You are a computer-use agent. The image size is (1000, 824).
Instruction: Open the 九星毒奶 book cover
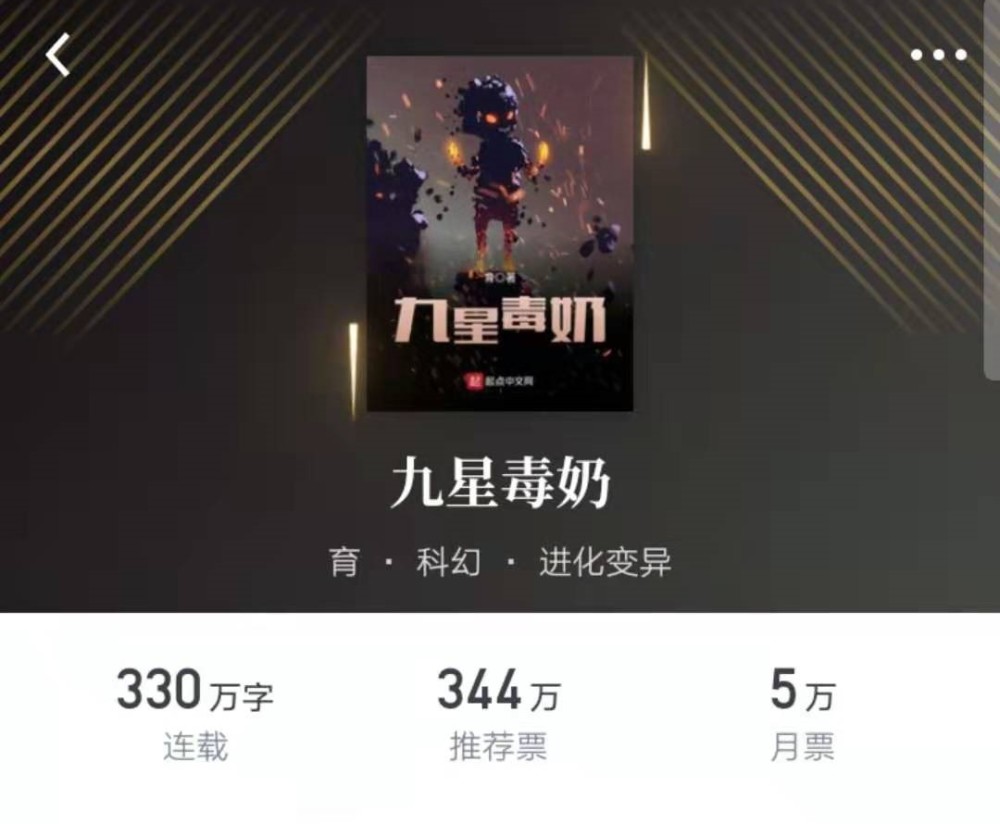click(x=500, y=233)
